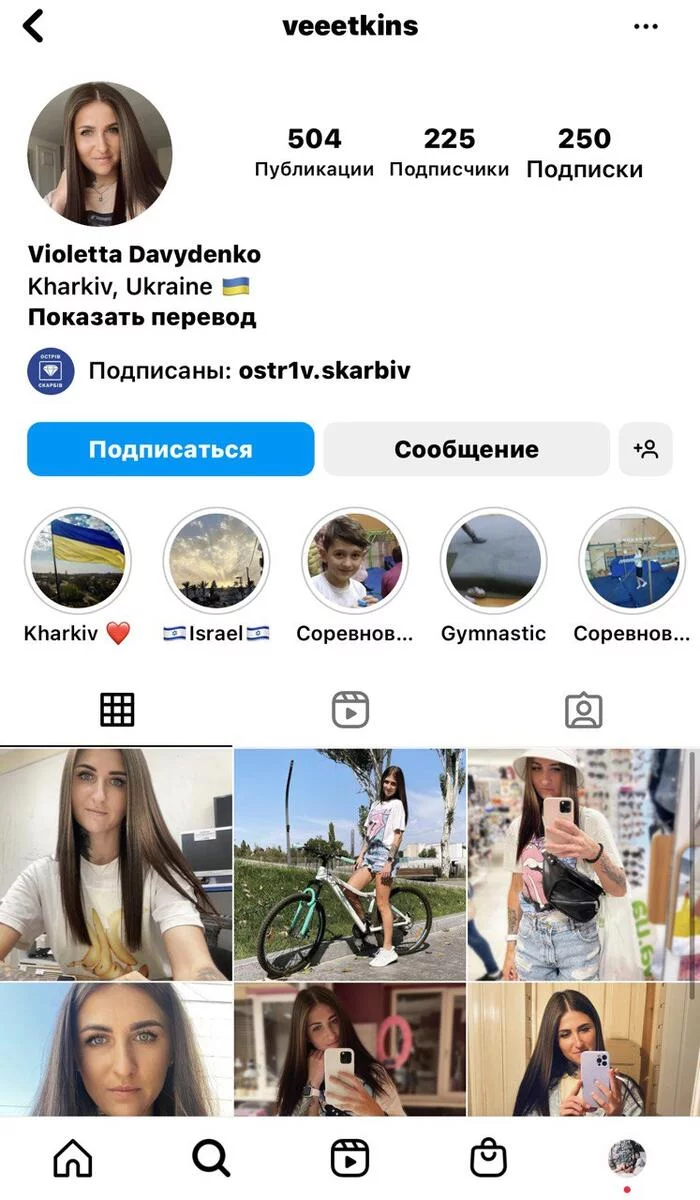Open the post showing the bicycle
700x1200 pixels.
coord(350,864)
